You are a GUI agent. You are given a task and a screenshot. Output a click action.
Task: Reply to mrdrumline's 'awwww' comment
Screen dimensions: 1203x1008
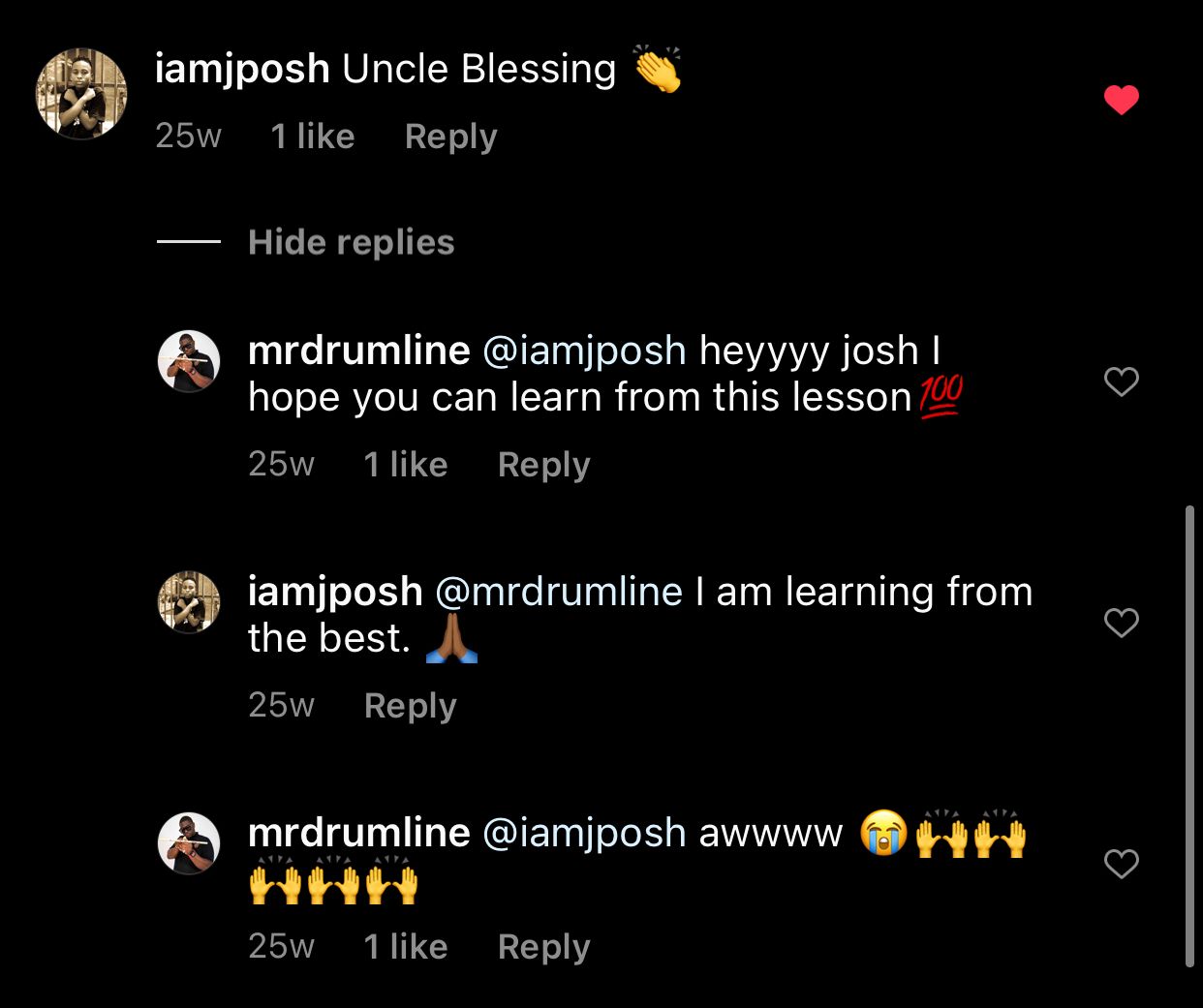[x=543, y=947]
